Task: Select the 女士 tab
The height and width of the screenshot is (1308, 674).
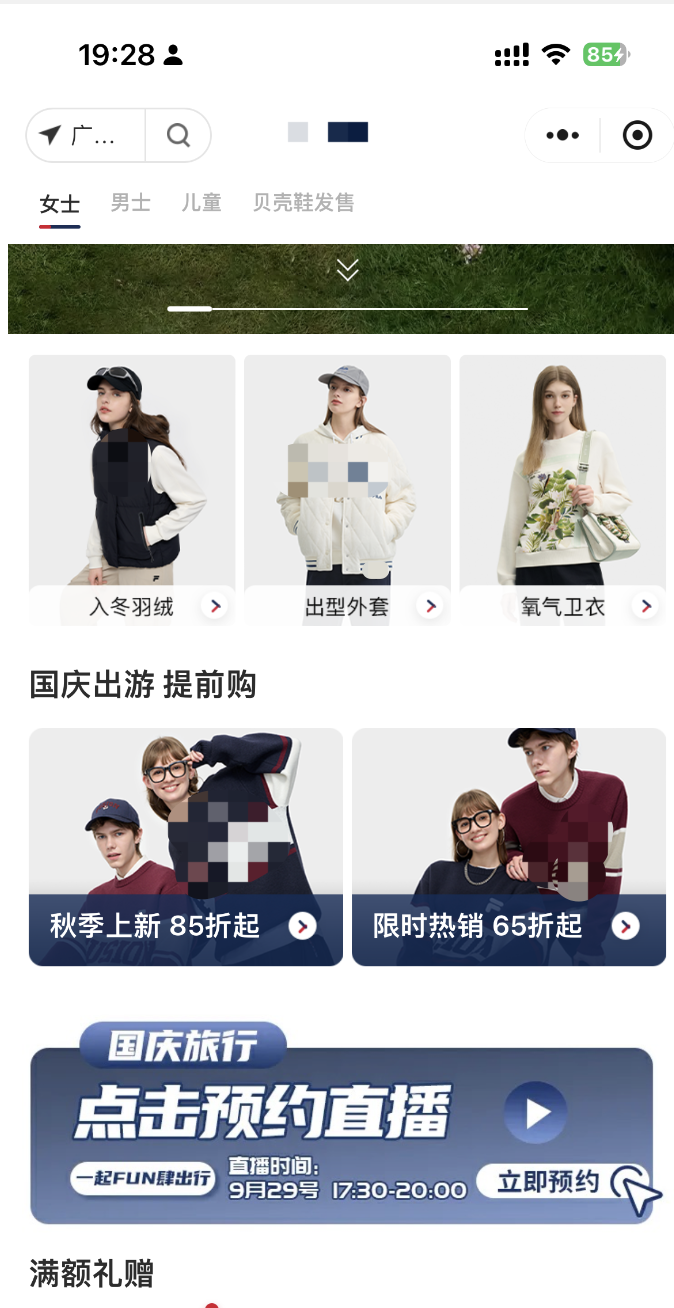Action: [60, 205]
